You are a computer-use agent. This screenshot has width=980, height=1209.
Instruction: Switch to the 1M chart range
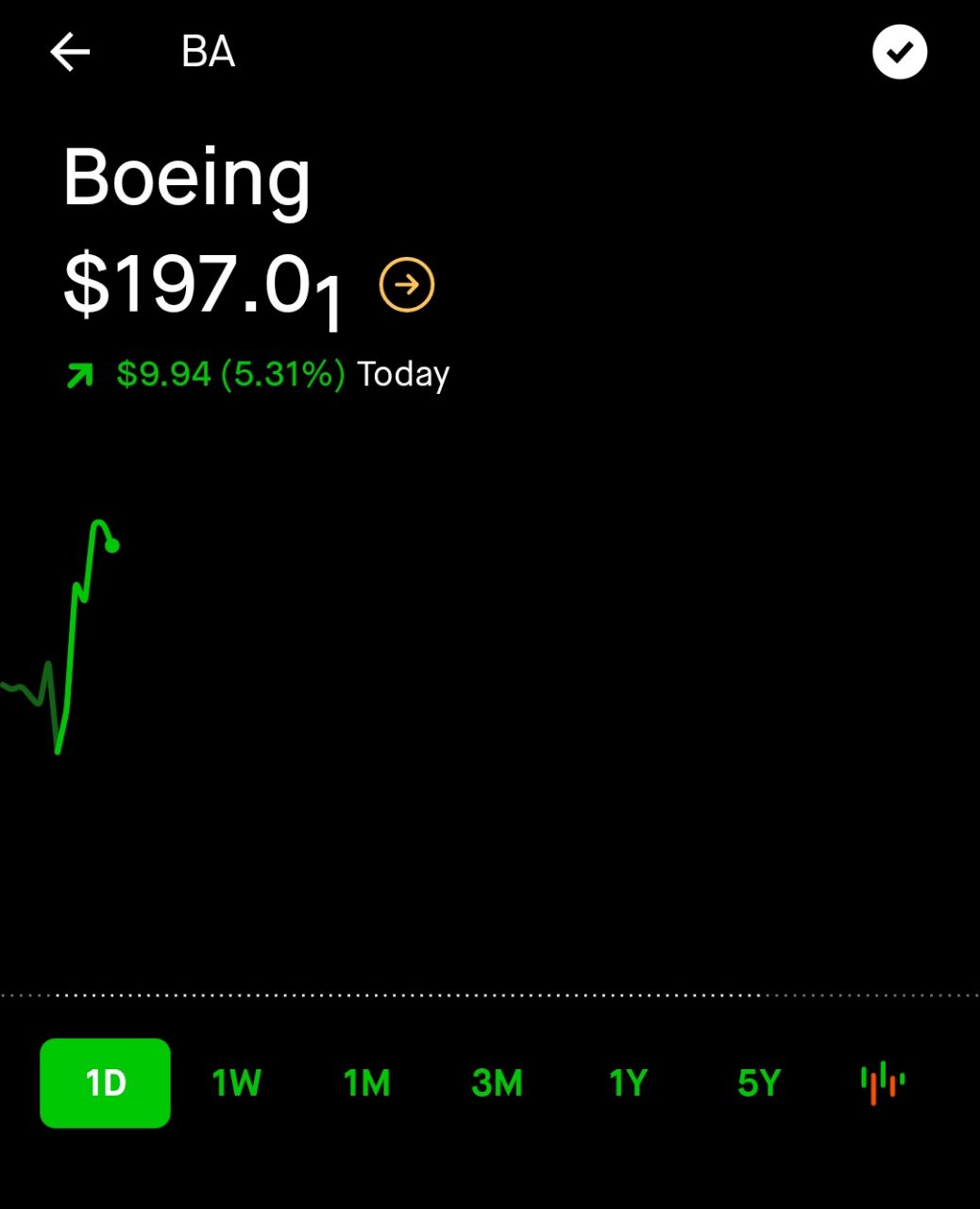(x=366, y=1082)
